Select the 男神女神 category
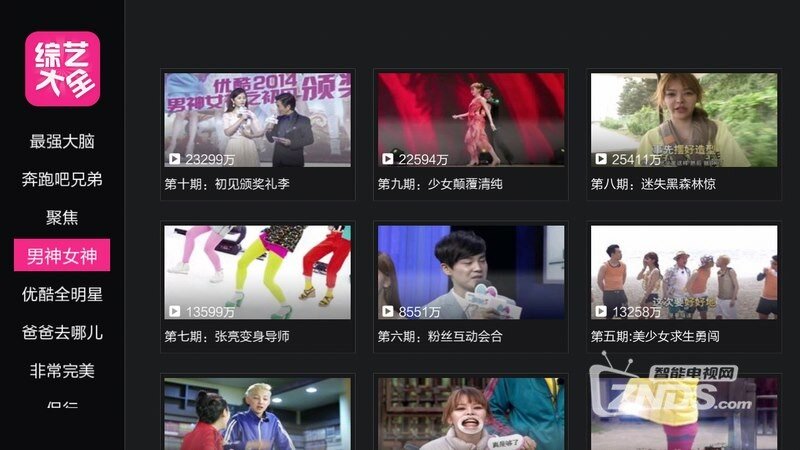The height and width of the screenshot is (450, 800). tap(62, 255)
